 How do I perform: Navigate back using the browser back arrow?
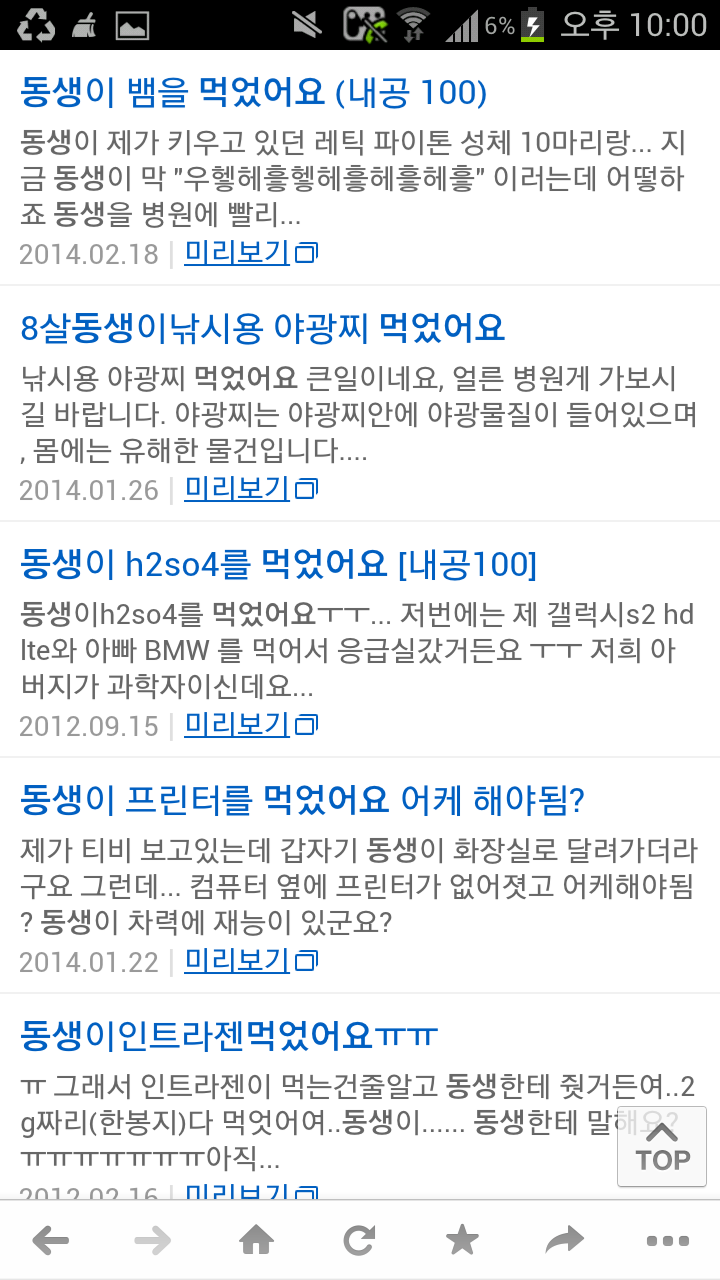(x=50, y=1240)
